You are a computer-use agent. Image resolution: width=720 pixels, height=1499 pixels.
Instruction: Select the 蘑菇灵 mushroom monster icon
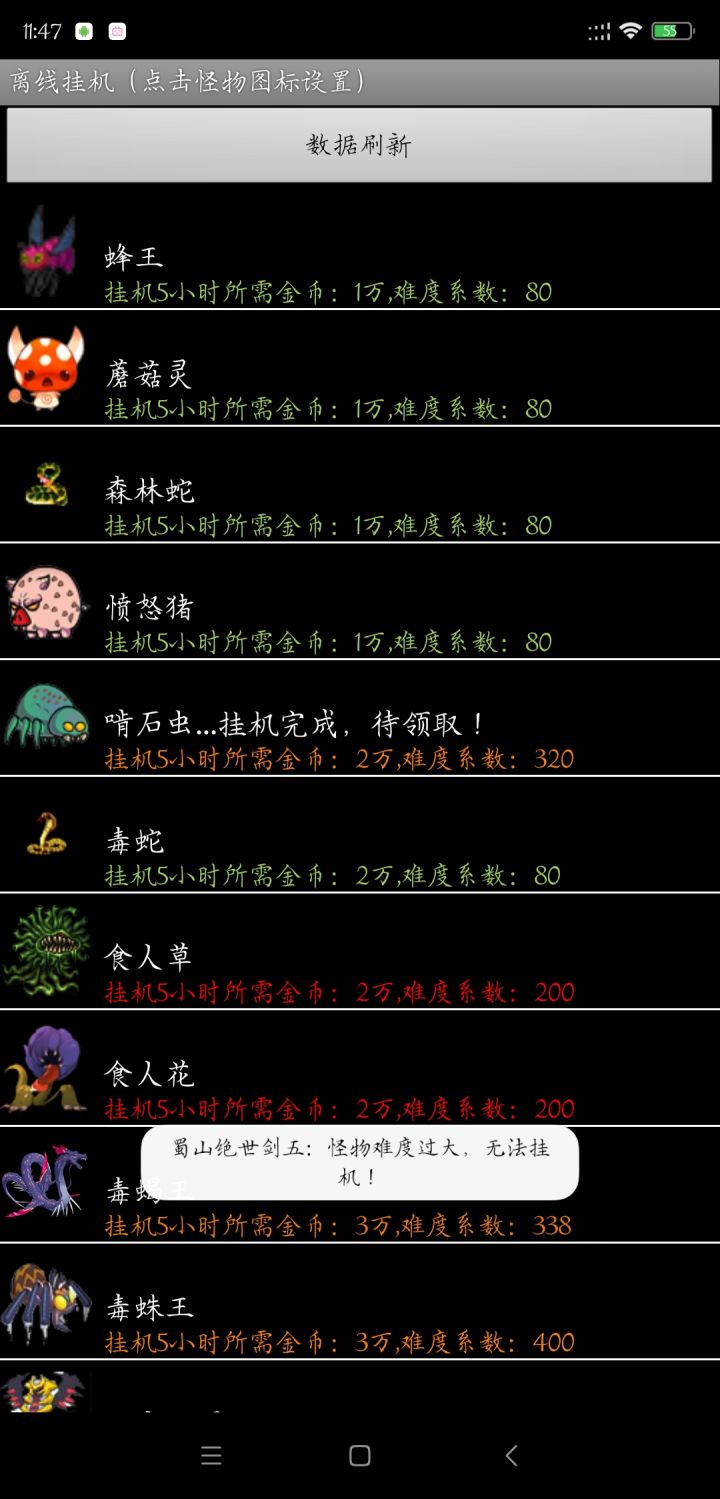(45, 366)
